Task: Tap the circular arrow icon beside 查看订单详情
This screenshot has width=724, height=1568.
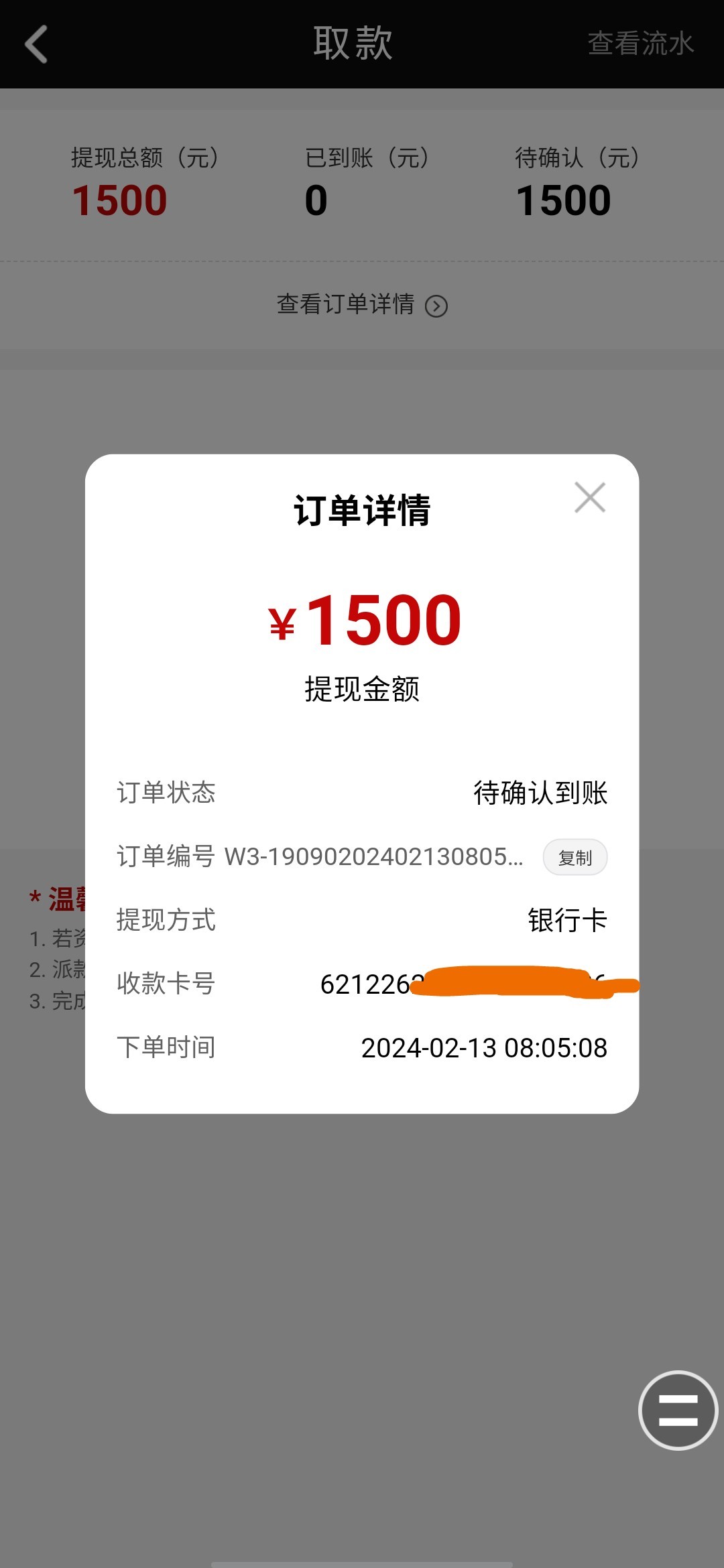Action: point(438,306)
